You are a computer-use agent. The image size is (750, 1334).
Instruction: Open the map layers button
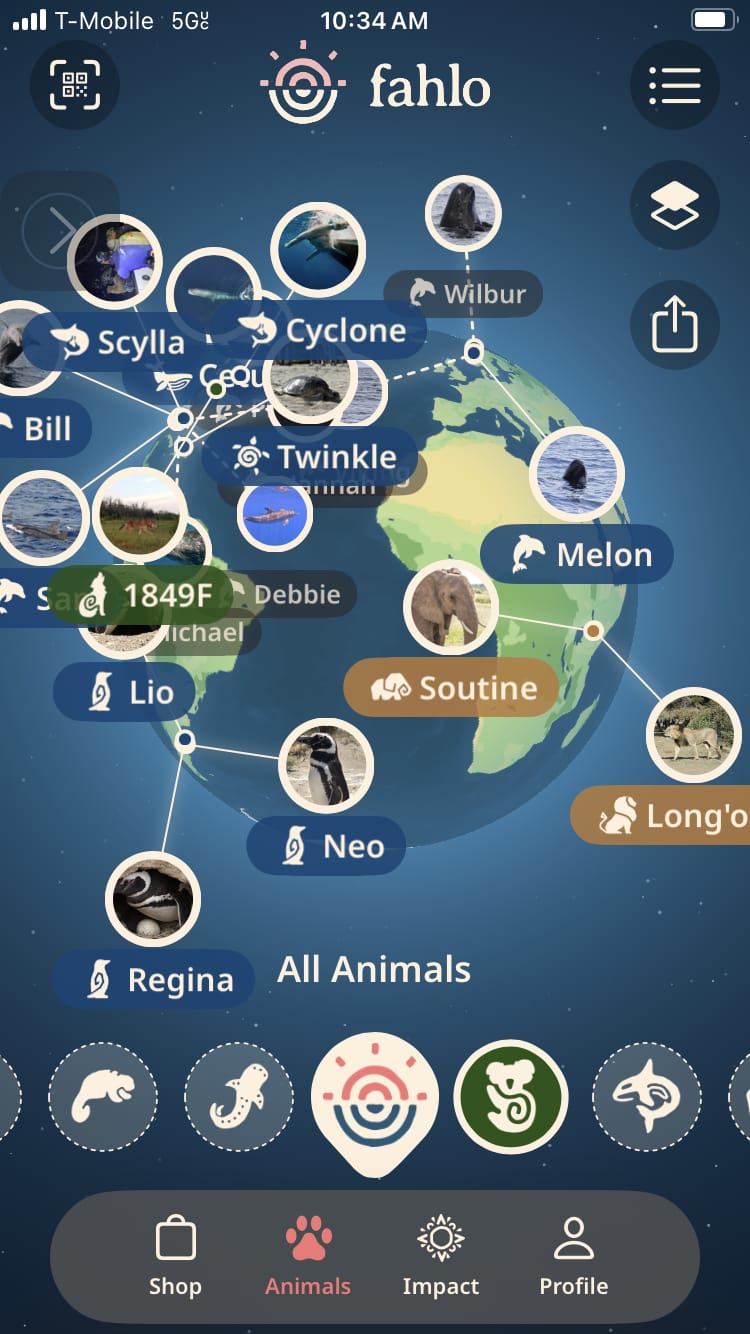coord(675,206)
